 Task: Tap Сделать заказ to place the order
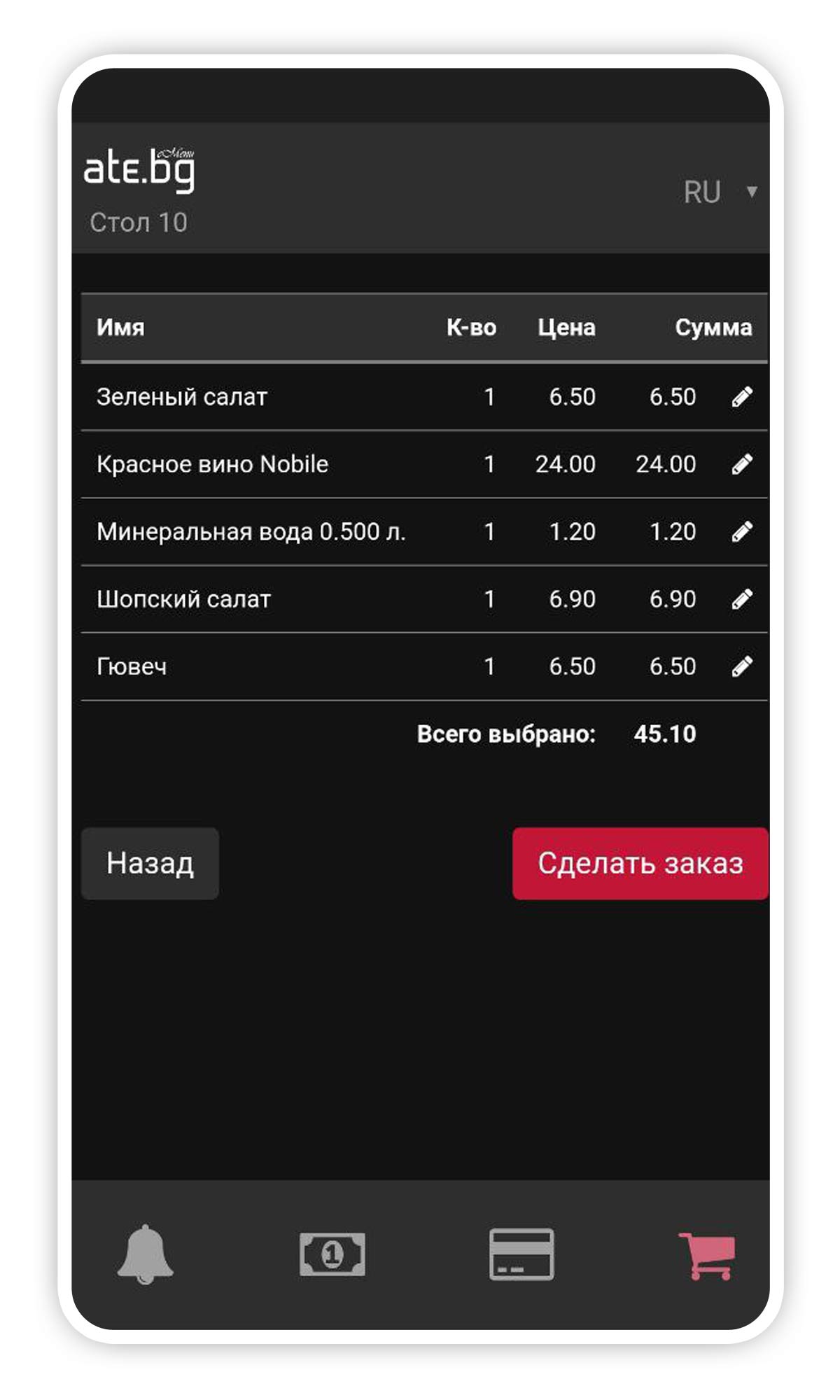point(640,863)
